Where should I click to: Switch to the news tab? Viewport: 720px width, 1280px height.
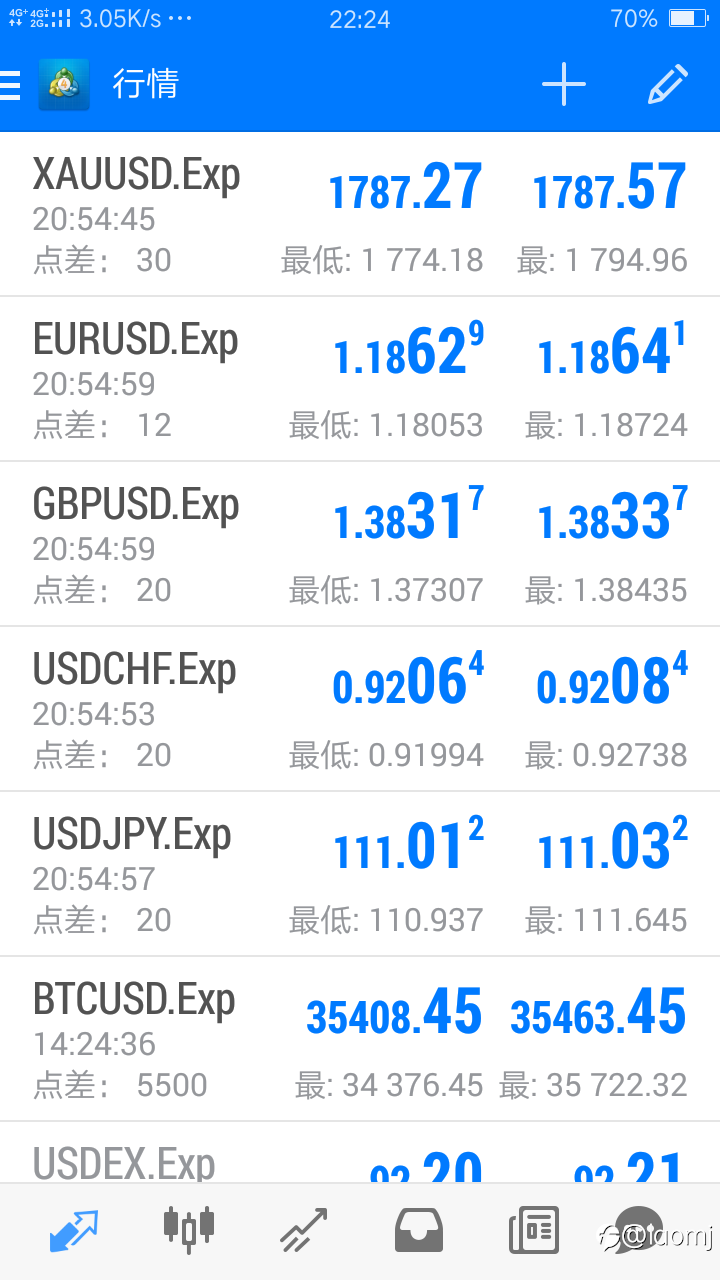[533, 1231]
